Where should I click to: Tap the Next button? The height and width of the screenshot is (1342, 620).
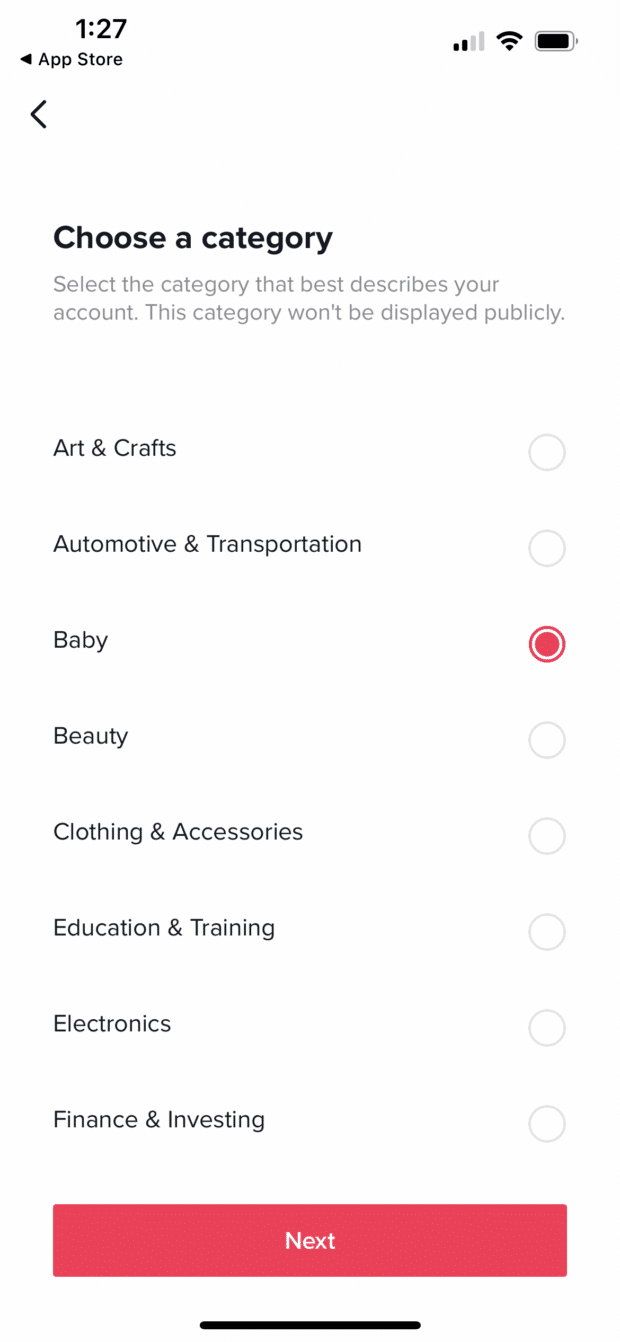point(310,1240)
